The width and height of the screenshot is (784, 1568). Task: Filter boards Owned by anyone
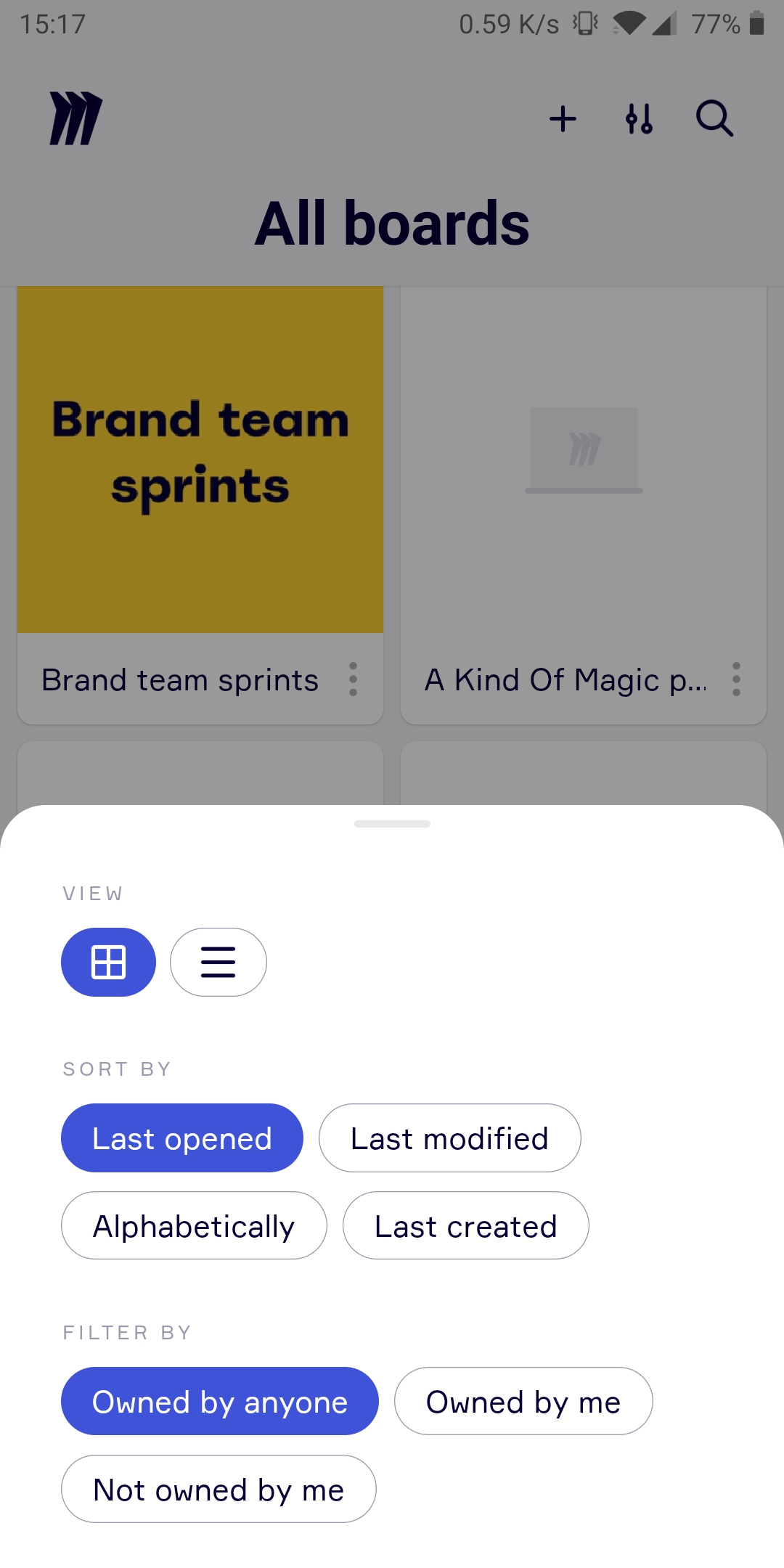(219, 1401)
